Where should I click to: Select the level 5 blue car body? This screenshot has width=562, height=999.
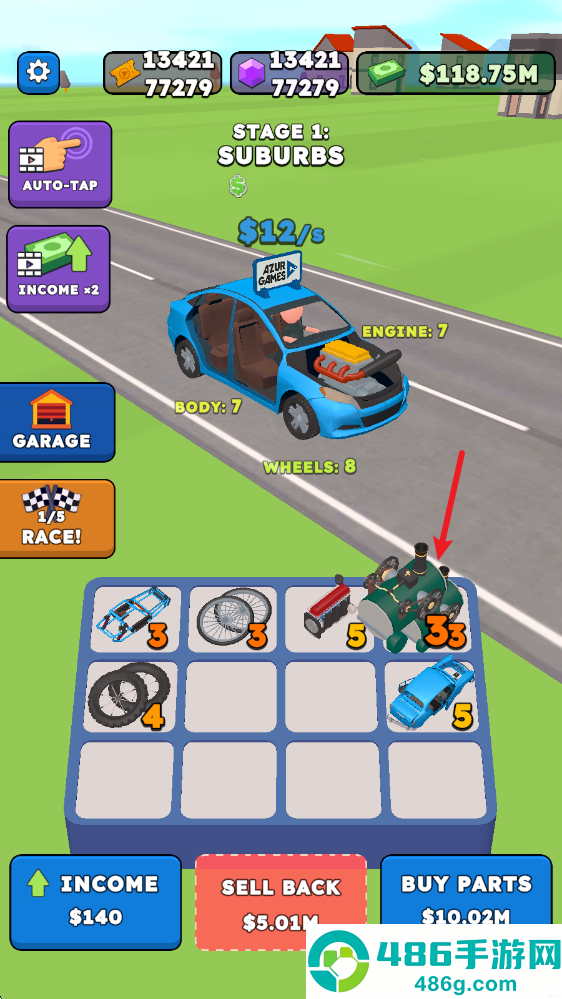(x=432, y=696)
